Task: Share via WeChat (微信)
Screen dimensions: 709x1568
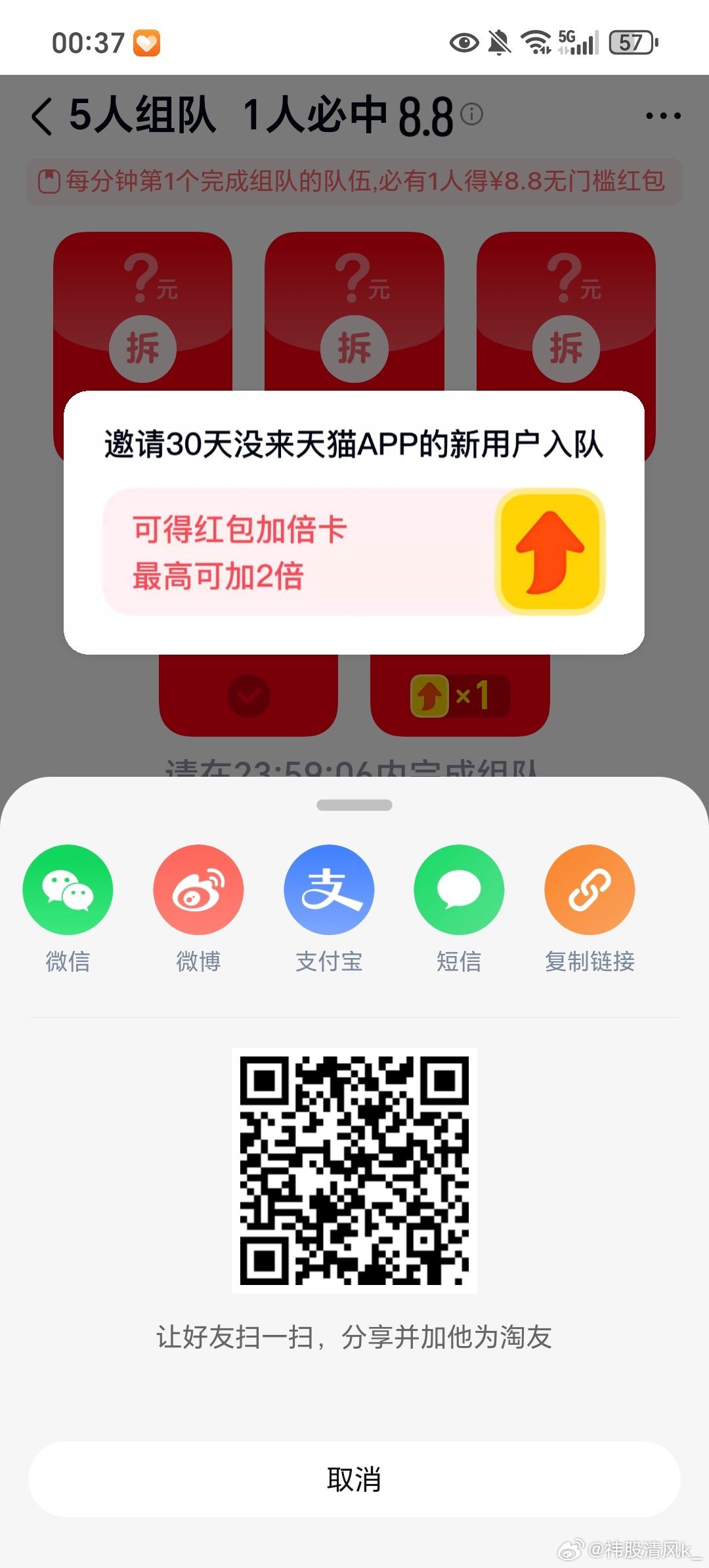Action: [x=68, y=890]
